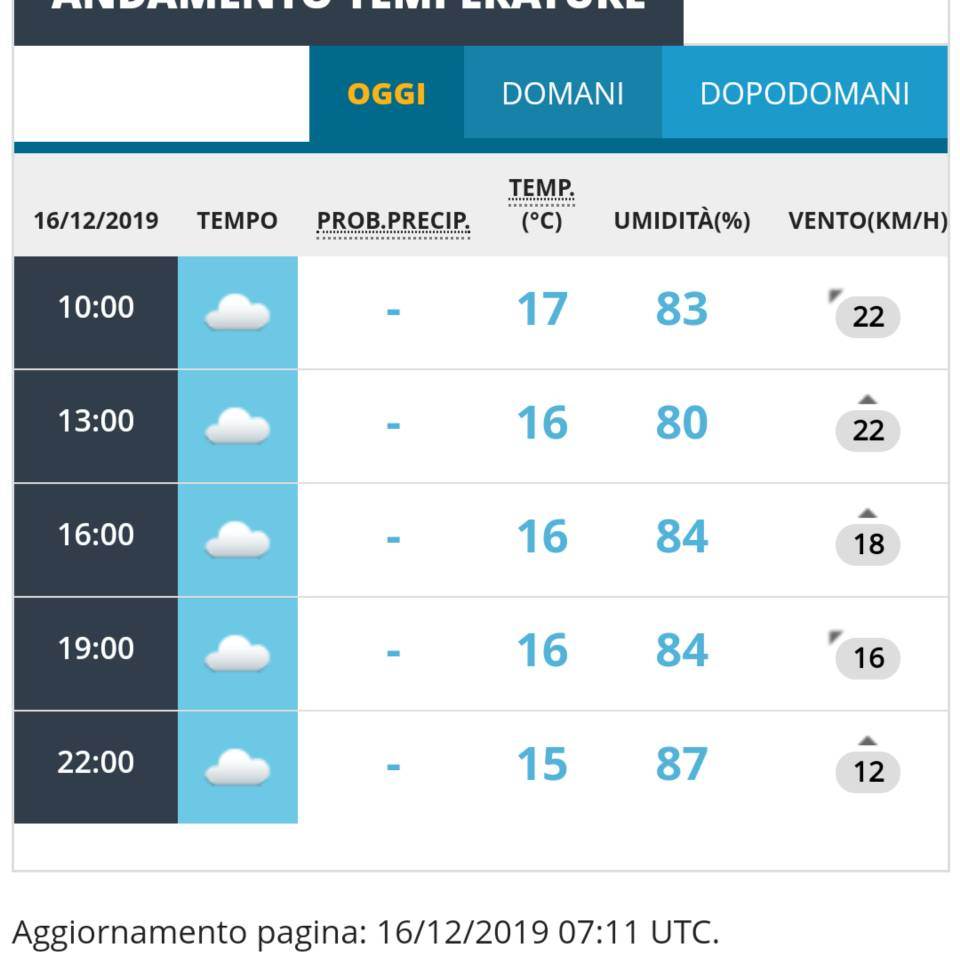Open the DOPODOMANI forecast tab
Image resolution: width=960 pixels, height=960 pixels.
coord(804,94)
